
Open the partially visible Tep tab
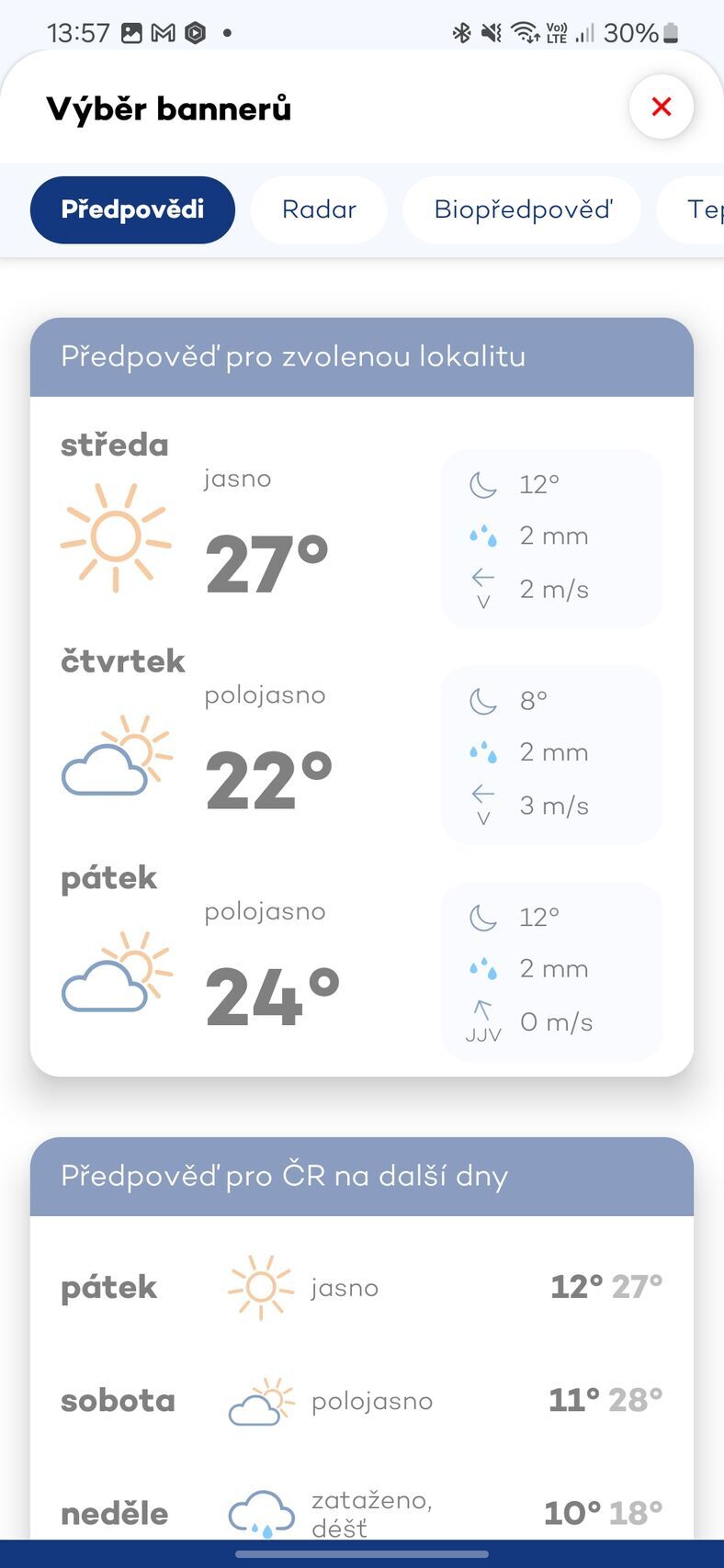700,209
